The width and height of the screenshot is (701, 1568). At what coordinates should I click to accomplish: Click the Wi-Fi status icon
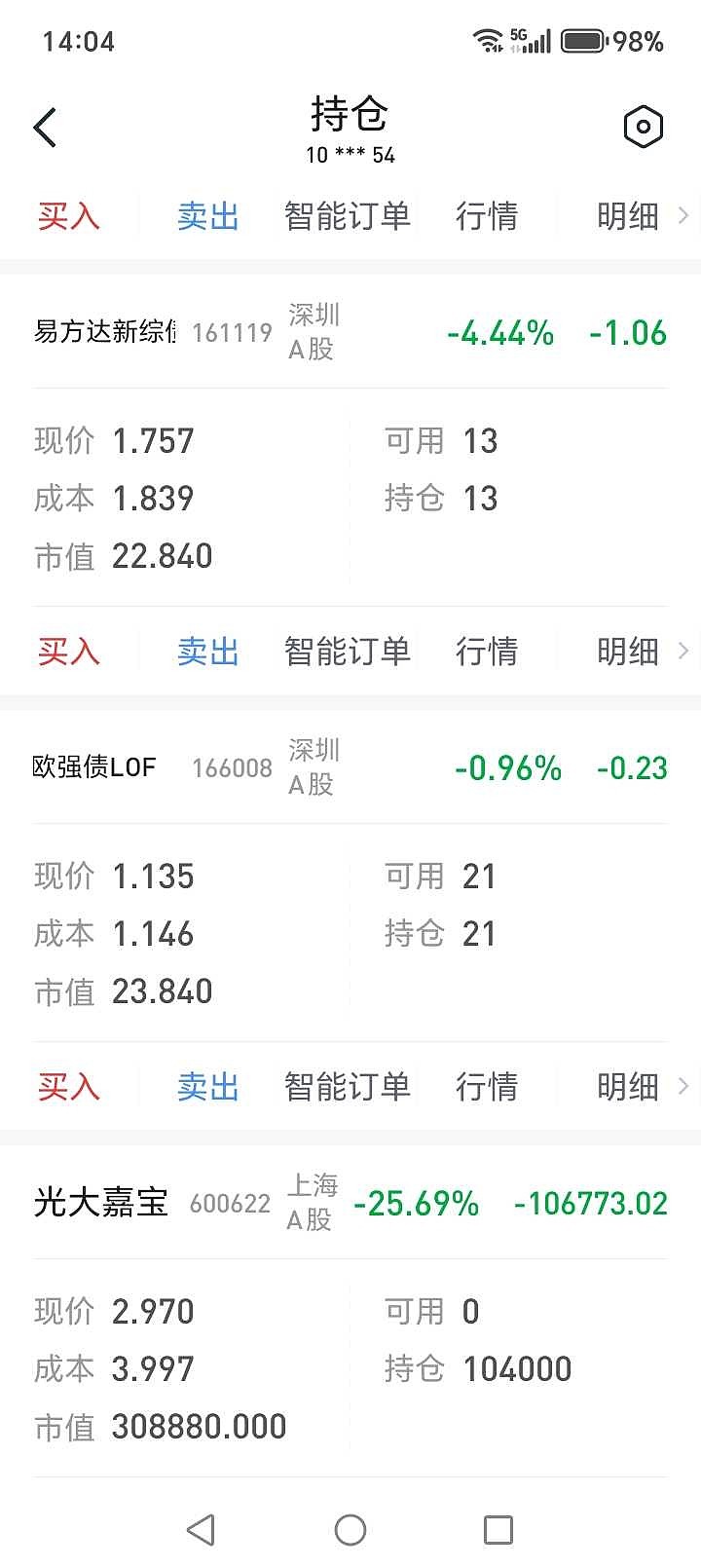point(485,39)
